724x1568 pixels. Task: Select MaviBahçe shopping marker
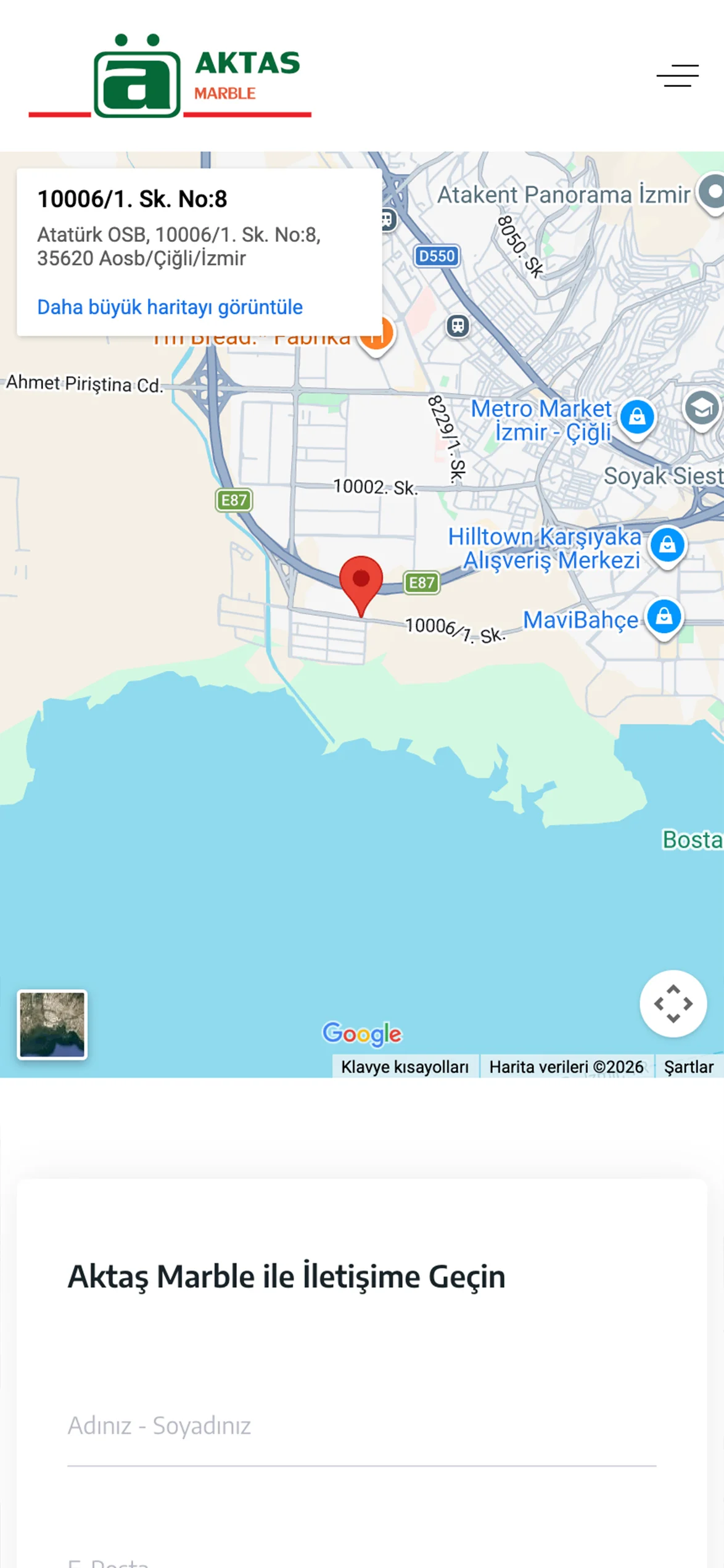[664, 617]
